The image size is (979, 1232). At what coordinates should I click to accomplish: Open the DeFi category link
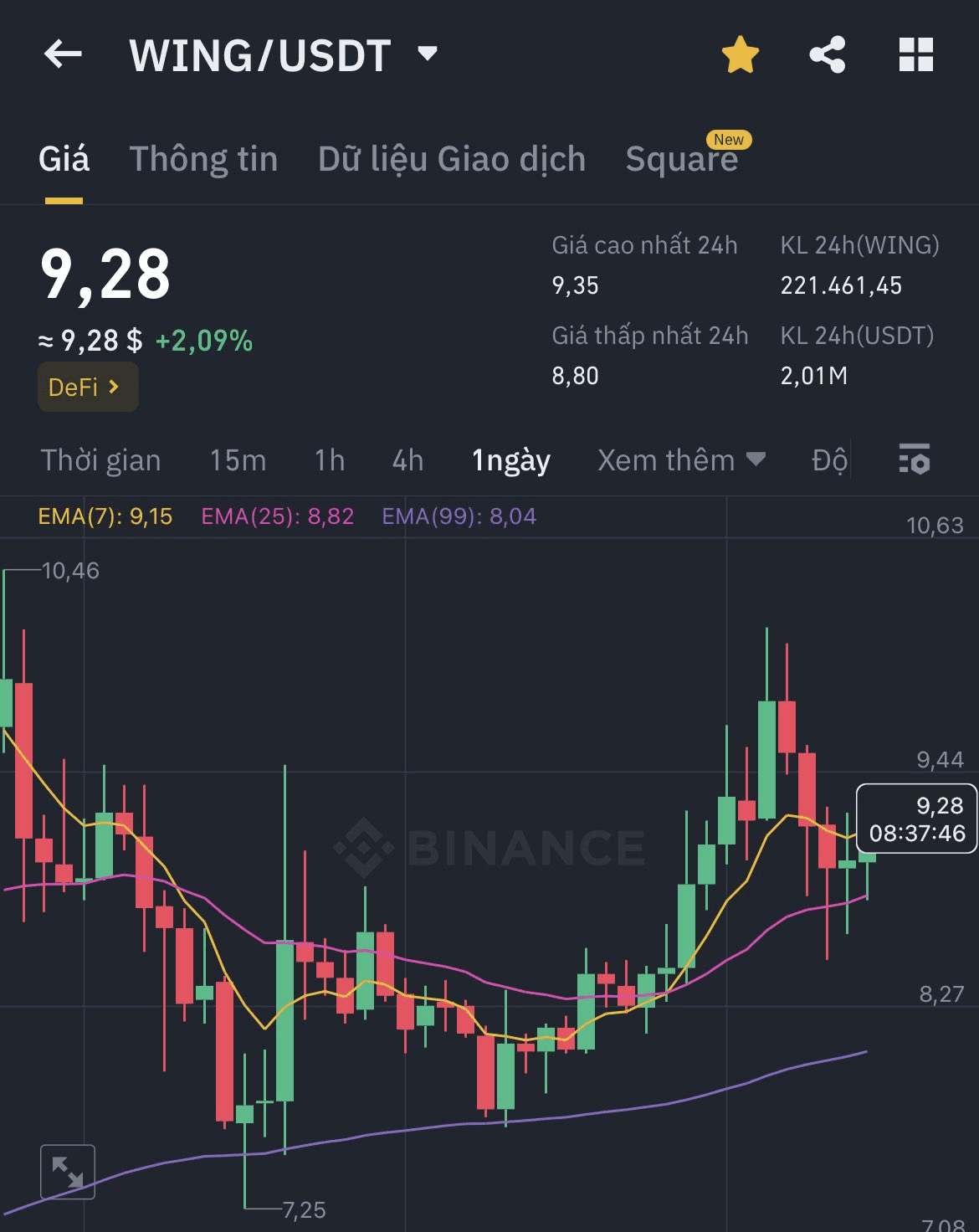click(88, 386)
